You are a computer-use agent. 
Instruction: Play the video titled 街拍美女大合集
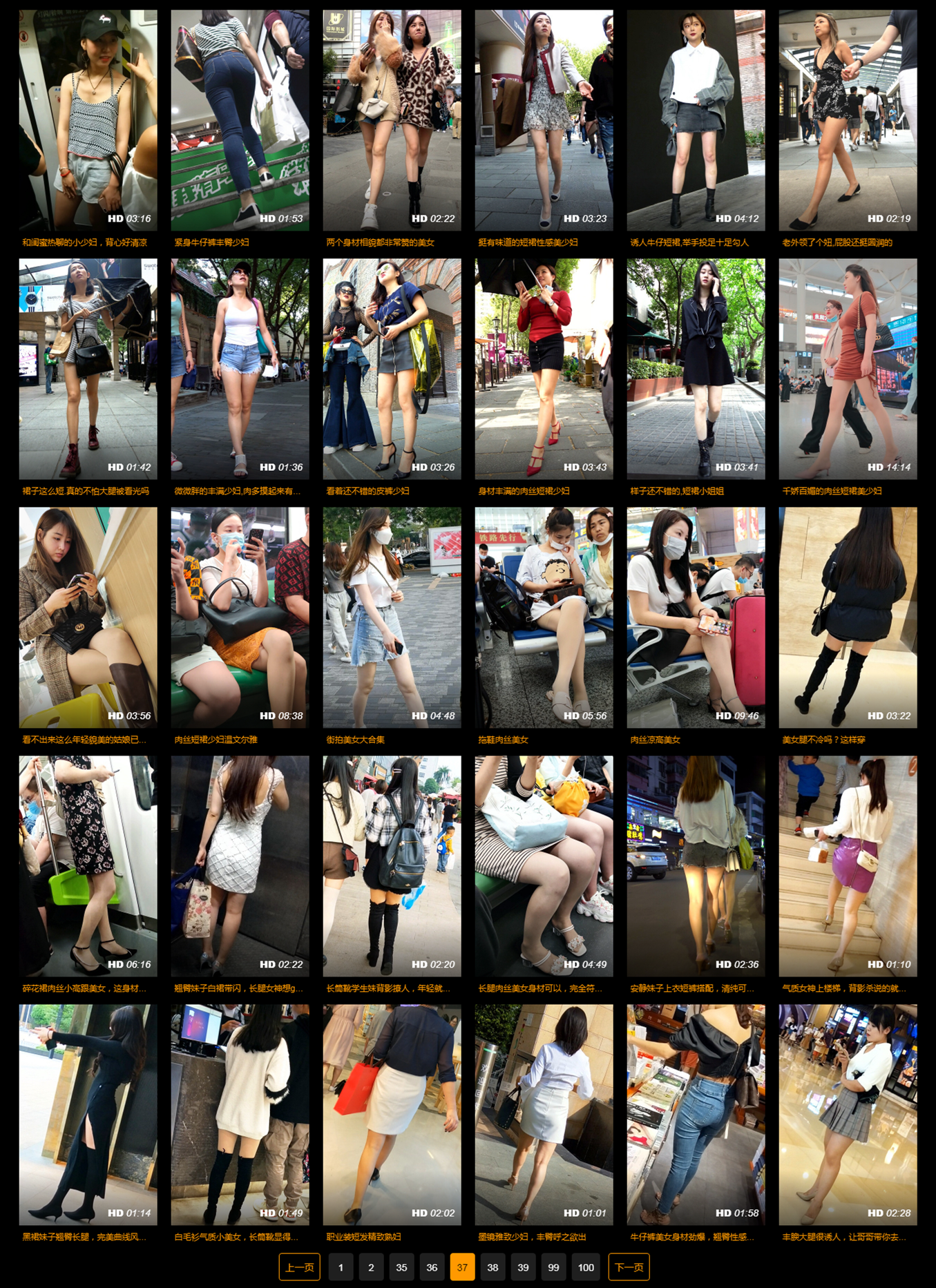392,617
